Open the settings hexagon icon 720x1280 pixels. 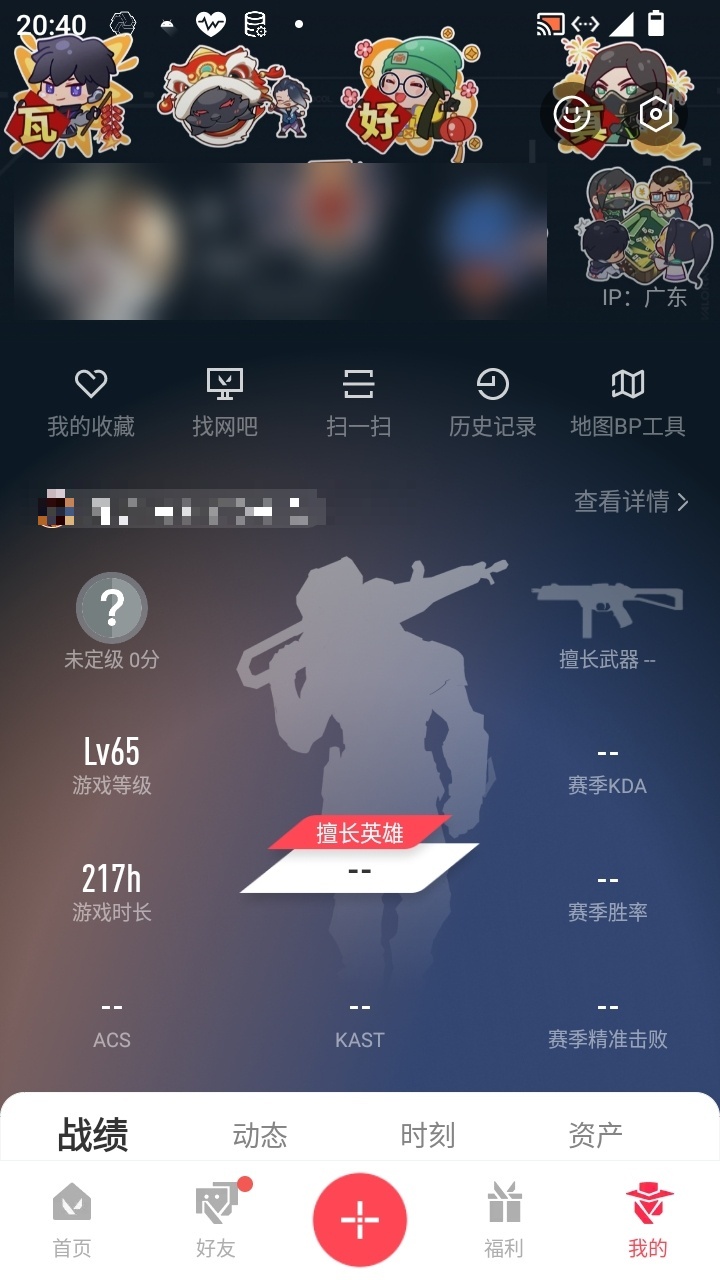pyautogui.click(x=655, y=114)
